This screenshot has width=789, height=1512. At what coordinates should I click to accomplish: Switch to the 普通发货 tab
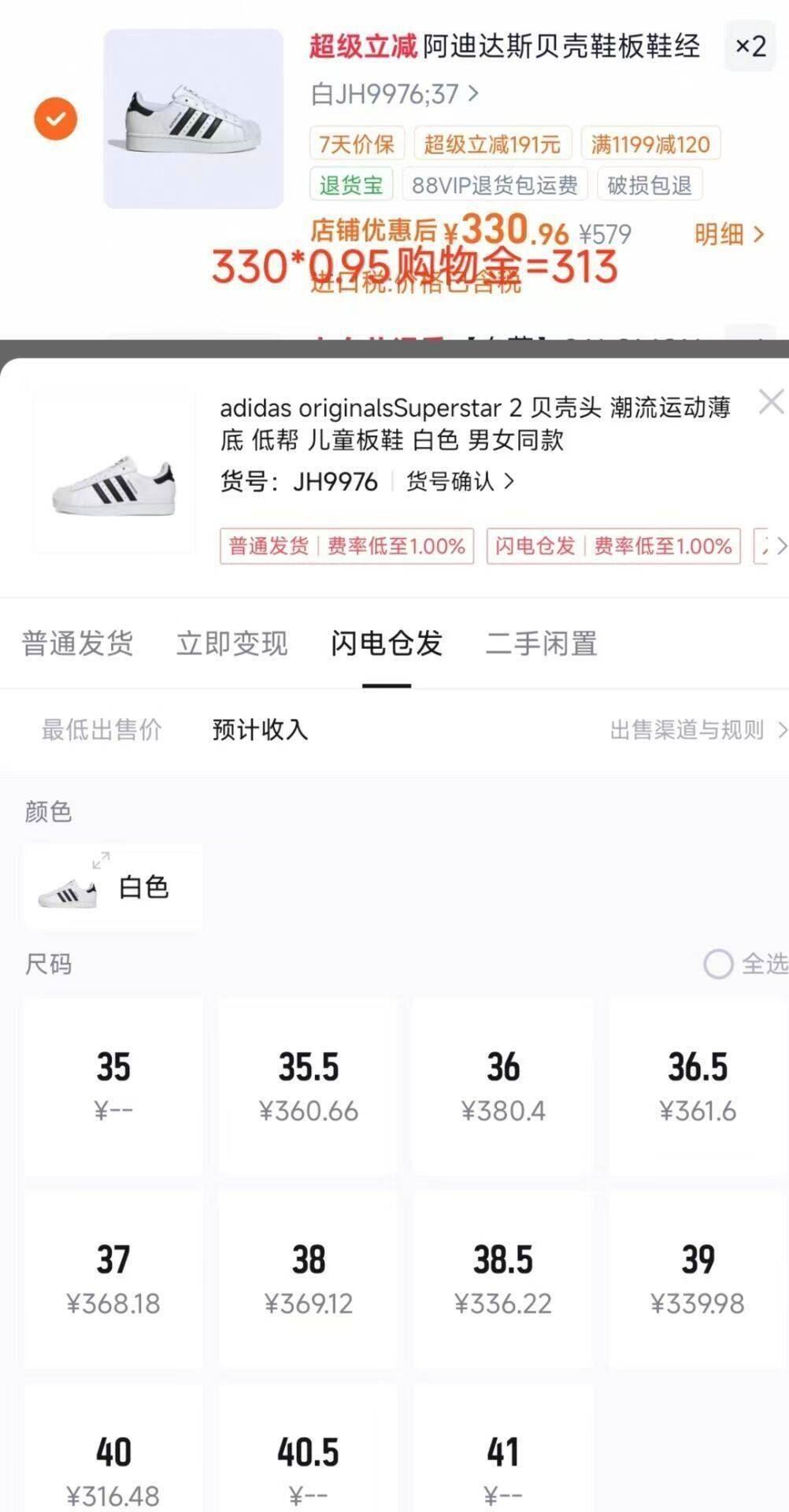coord(77,643)
